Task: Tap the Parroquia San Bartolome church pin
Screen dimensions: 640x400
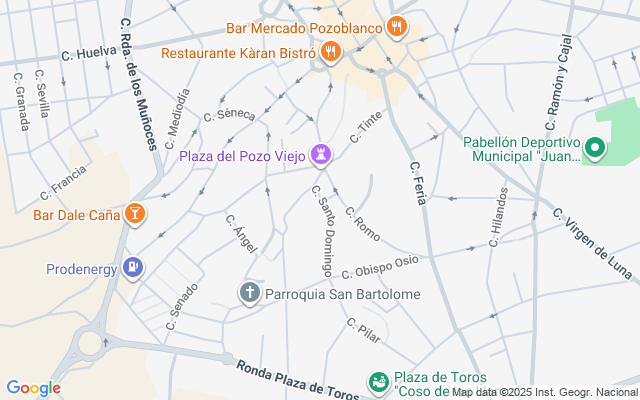Action: 249,293
